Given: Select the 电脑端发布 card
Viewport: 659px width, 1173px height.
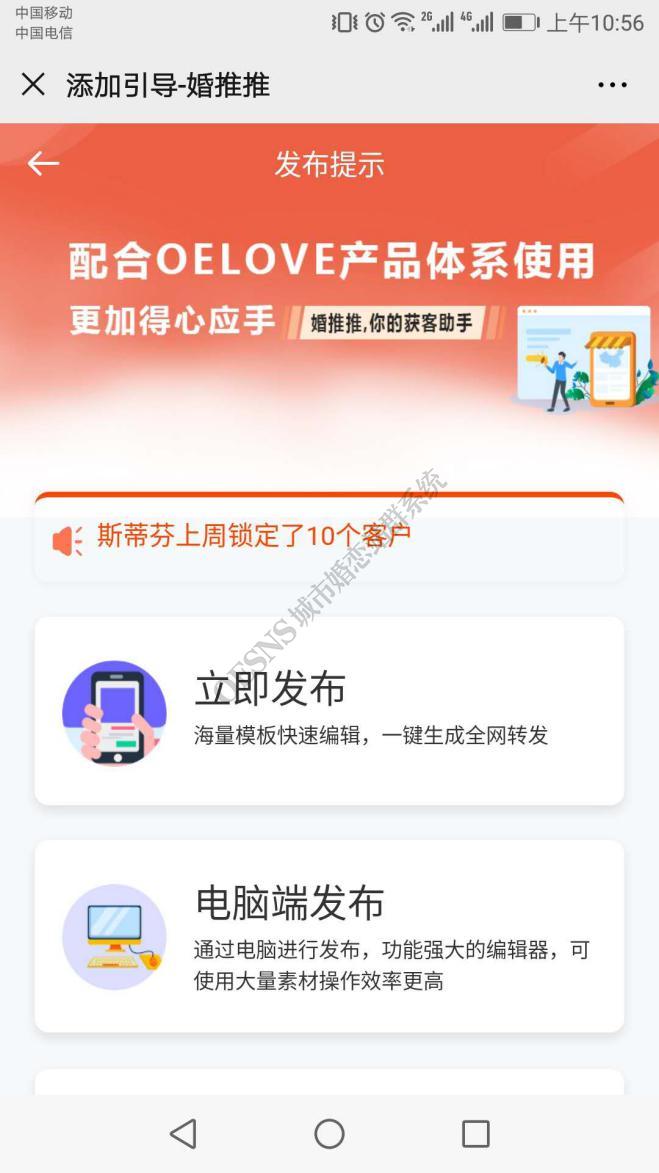Looking at the screenshot, I should [x=329, y=935].
